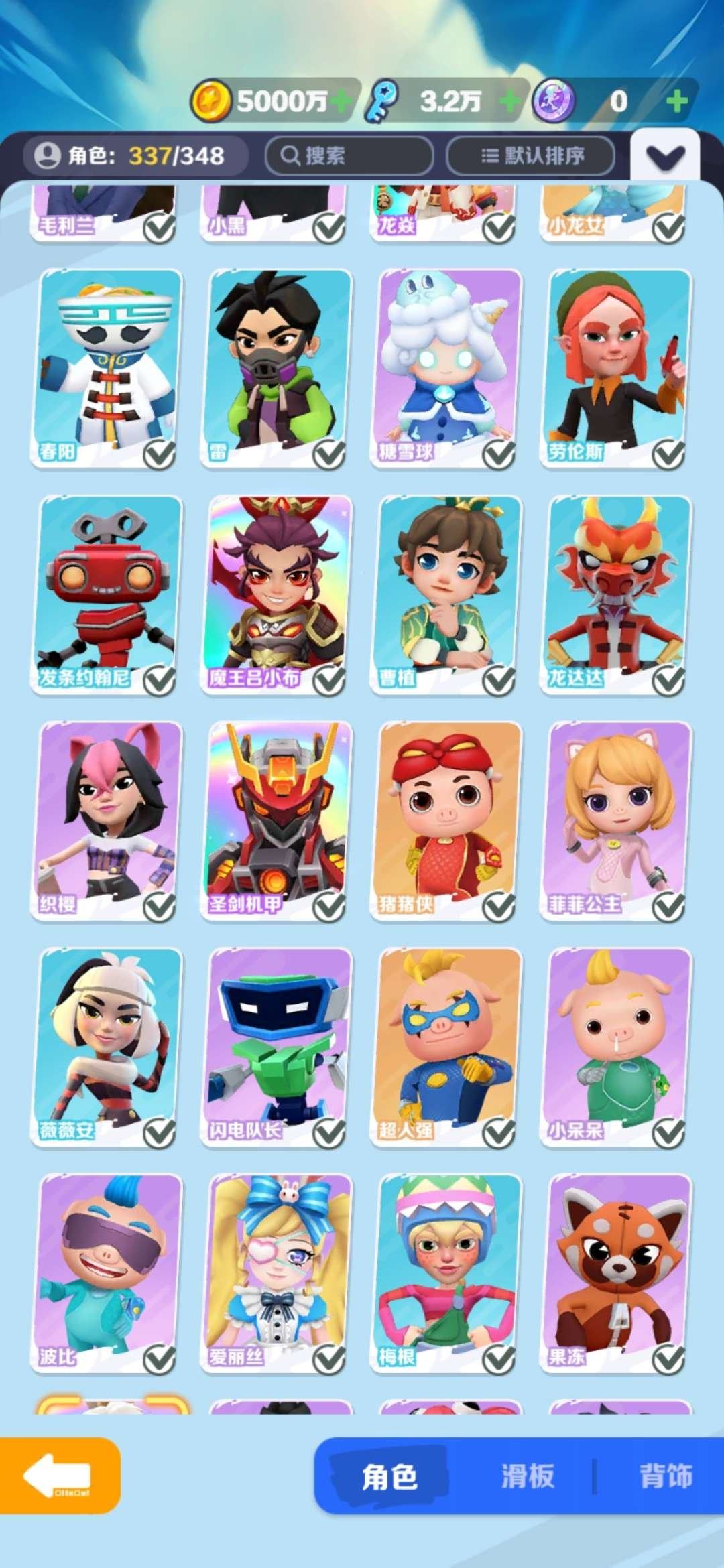Open the 魔王吕小布 character card
The height and width of the screenshot is (1568, 724).
point(277,594)
